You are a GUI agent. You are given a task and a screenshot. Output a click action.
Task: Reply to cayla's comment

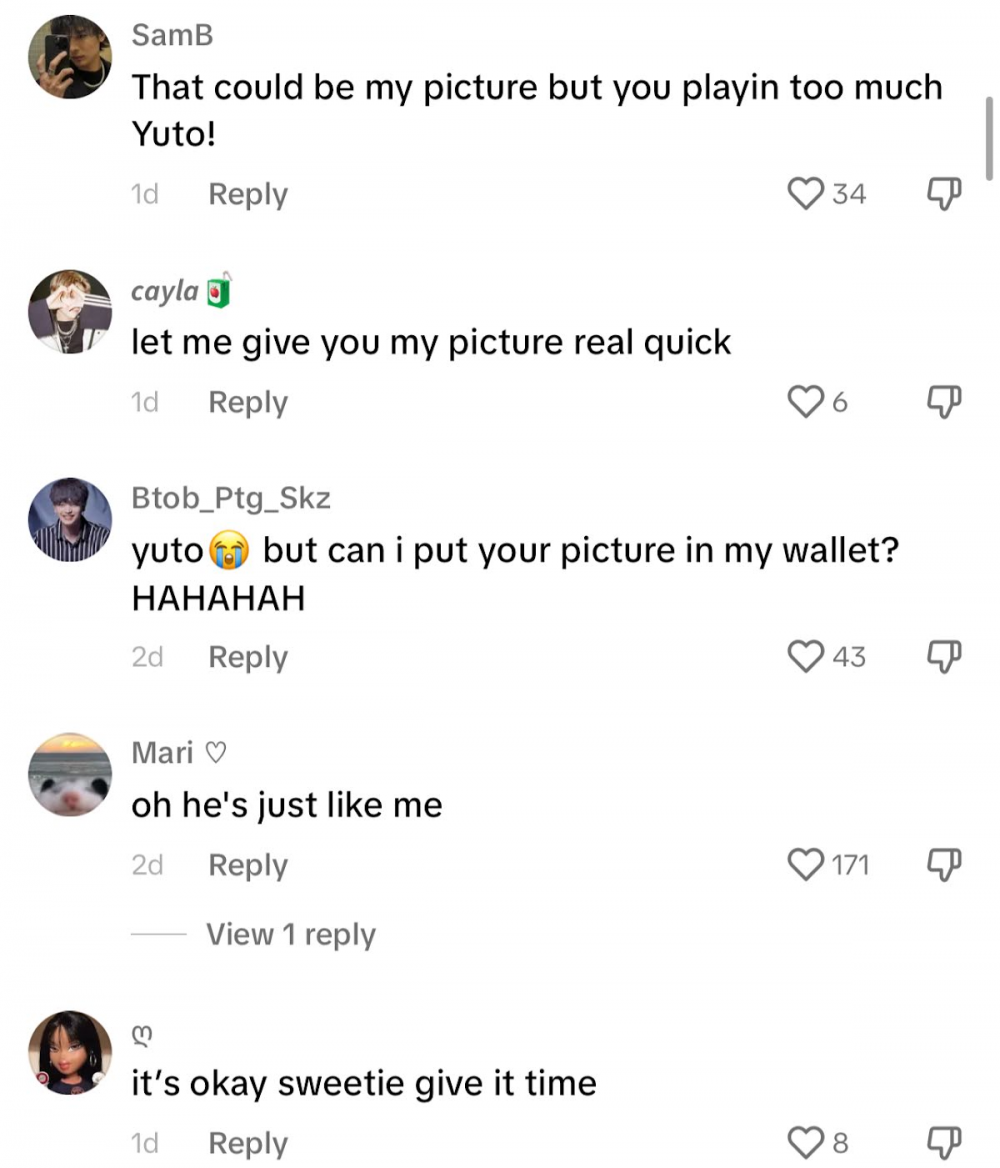[x=247, y=402]
